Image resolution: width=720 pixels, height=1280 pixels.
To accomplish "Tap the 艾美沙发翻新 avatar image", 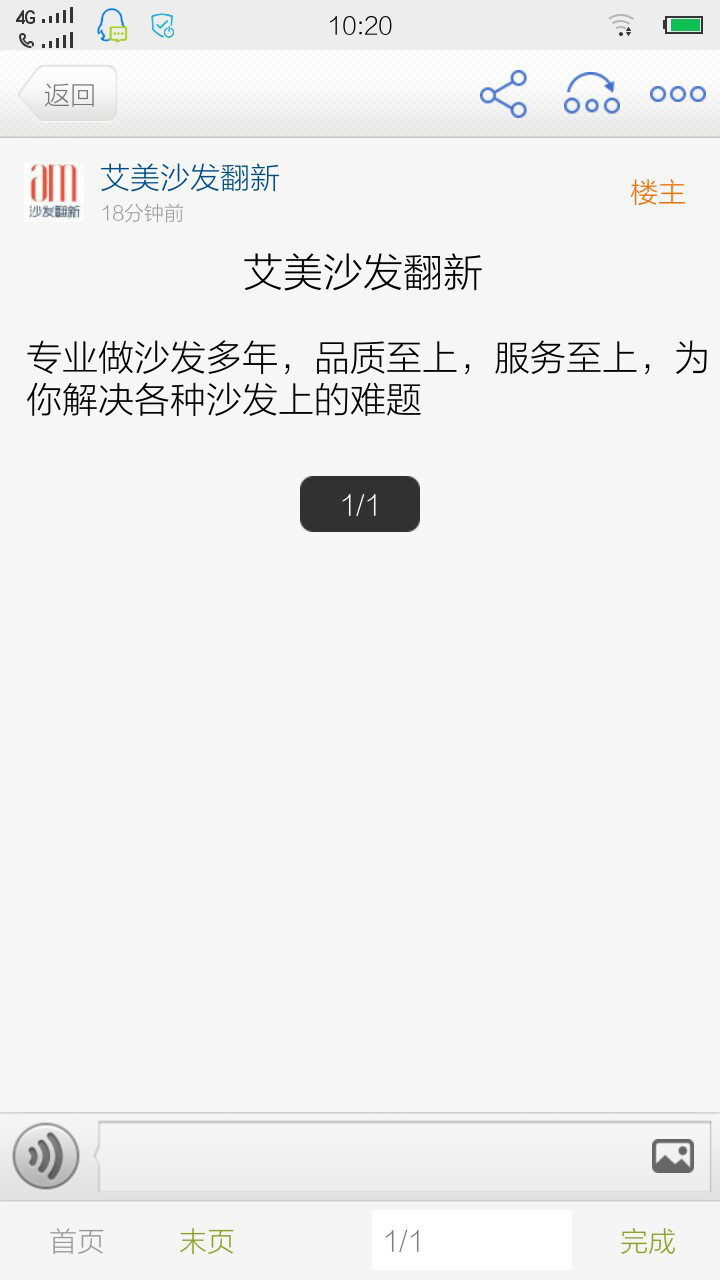I will click(x=54, y=191).
